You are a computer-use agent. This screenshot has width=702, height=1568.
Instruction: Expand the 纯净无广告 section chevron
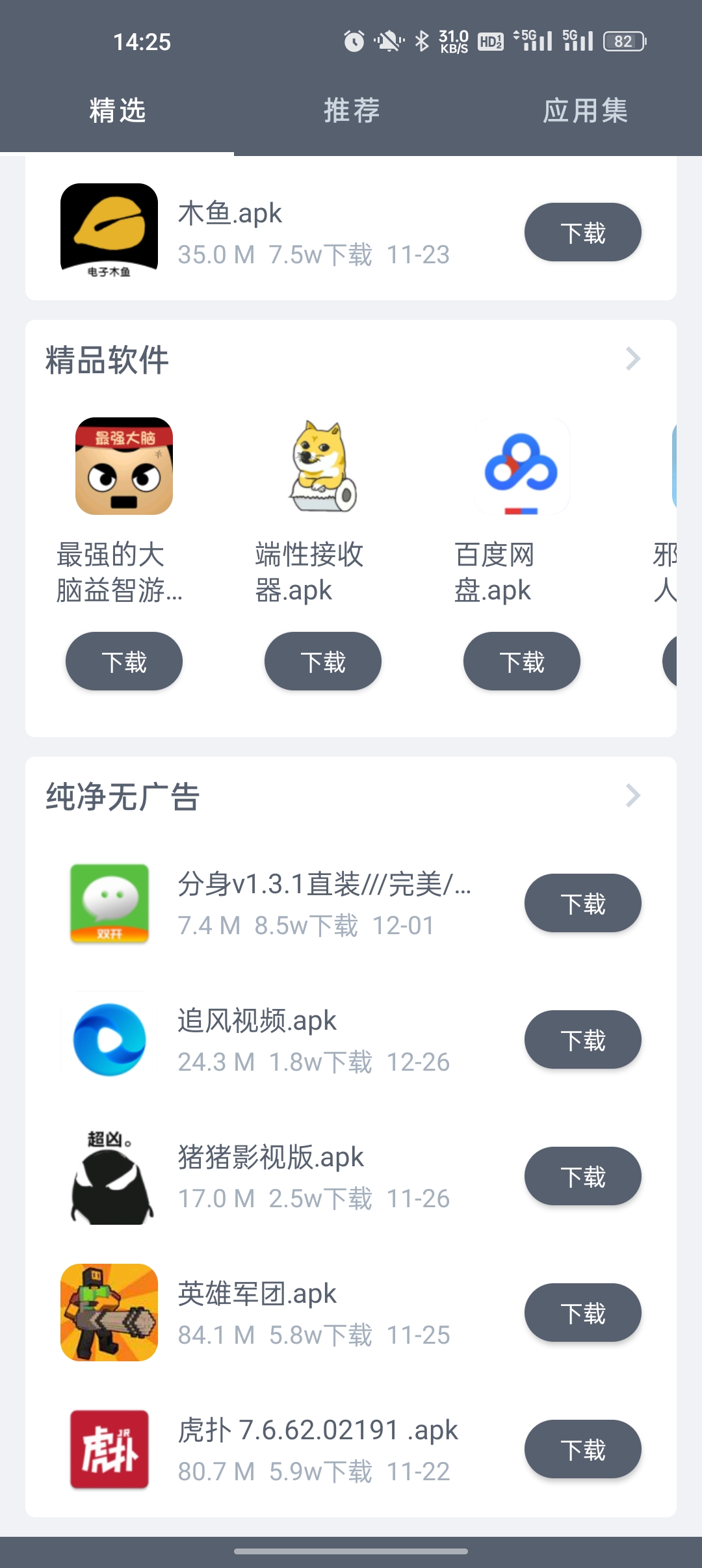pos(631,796)
